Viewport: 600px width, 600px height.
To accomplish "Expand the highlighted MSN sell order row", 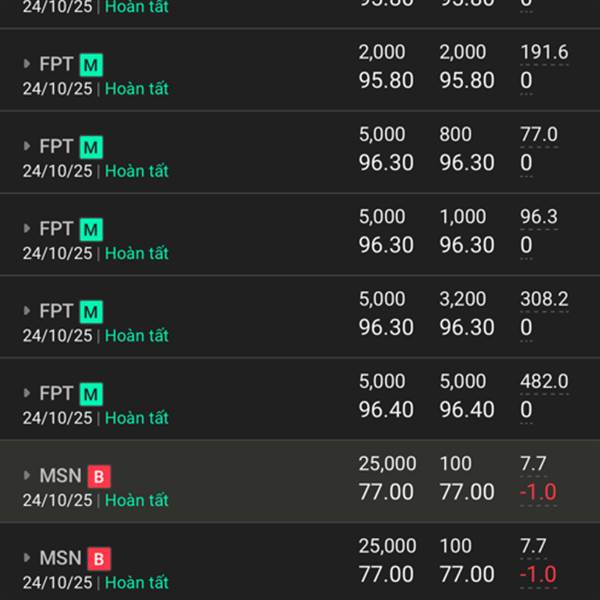I will coord(28,476).
